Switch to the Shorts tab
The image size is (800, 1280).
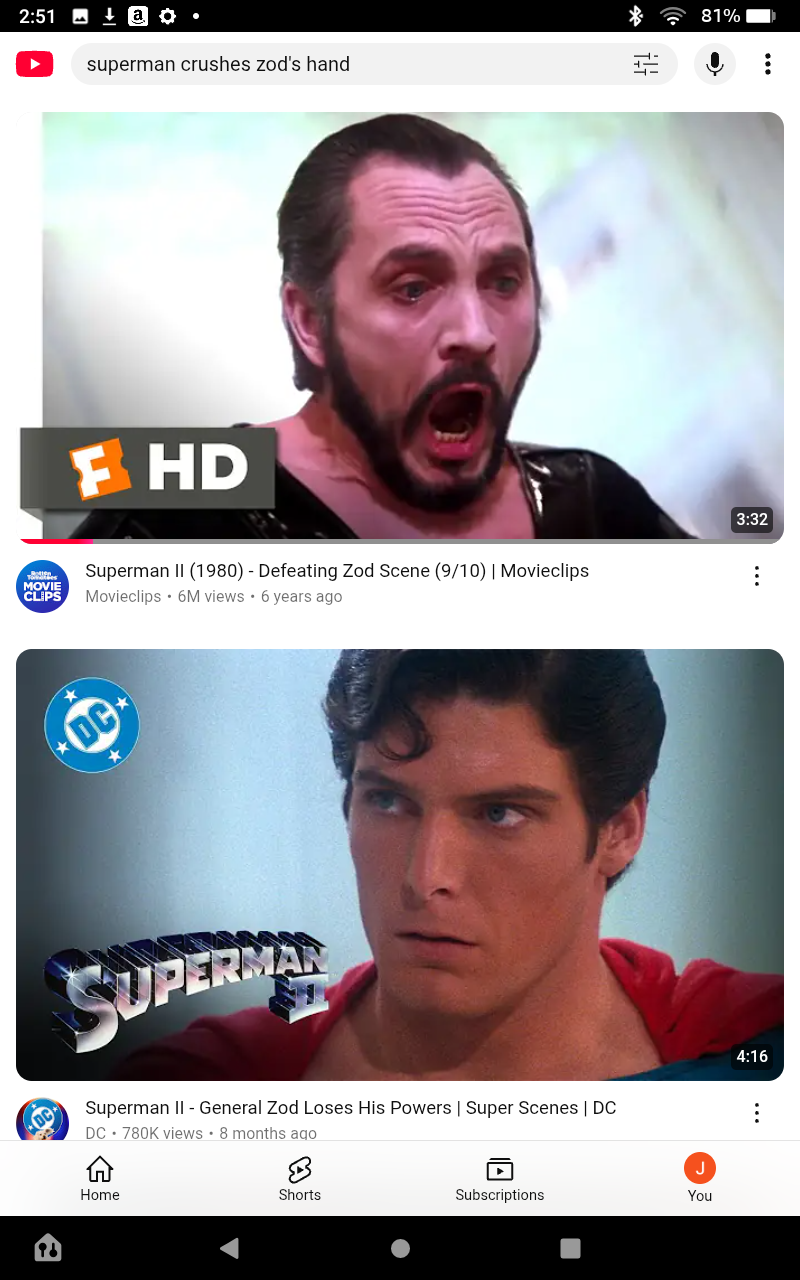[x=300, y=1179]
